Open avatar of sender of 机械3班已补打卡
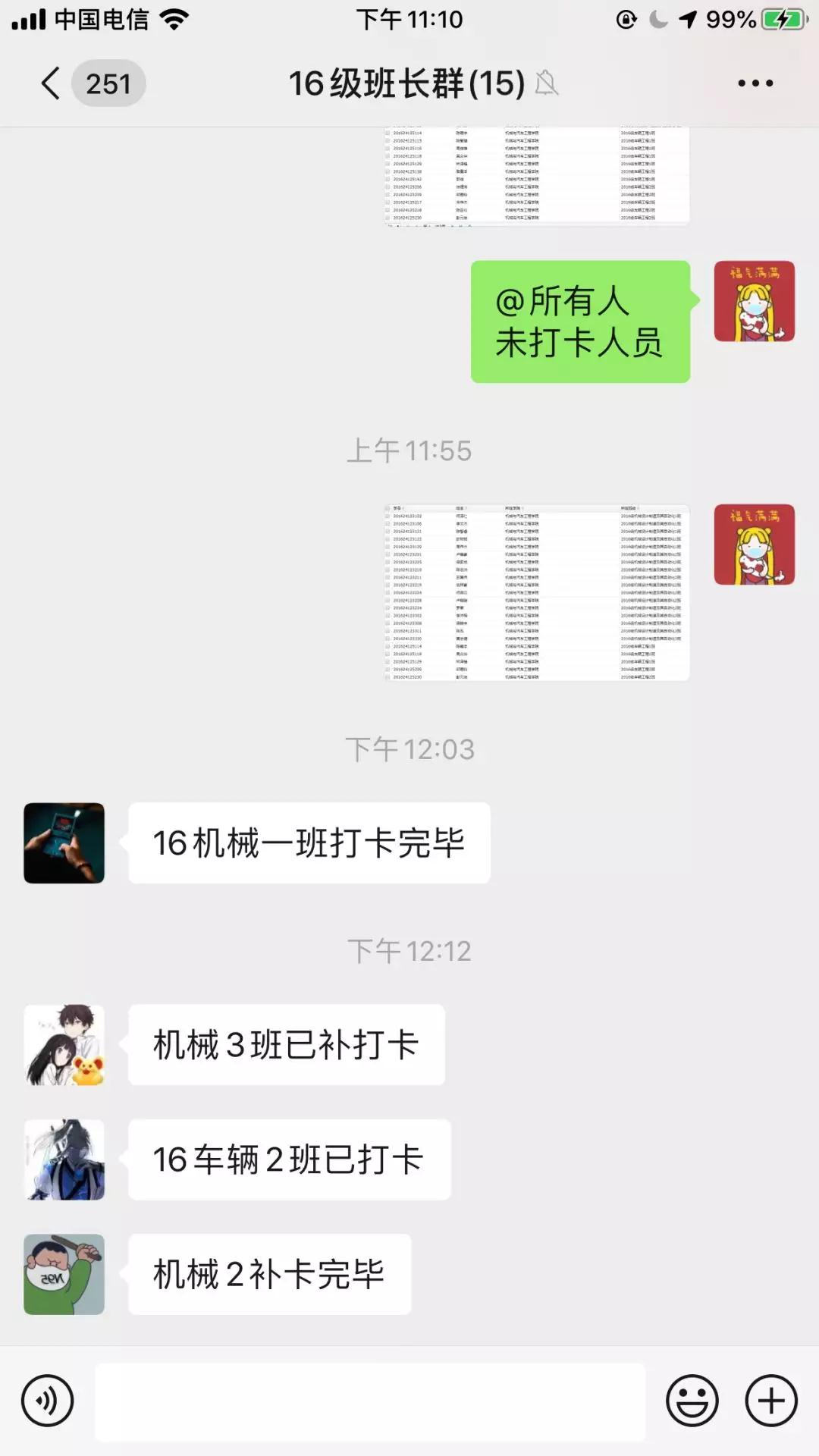Image resolution: width=819 pixels, height=1456 pixels. [x=64, y=1045]
